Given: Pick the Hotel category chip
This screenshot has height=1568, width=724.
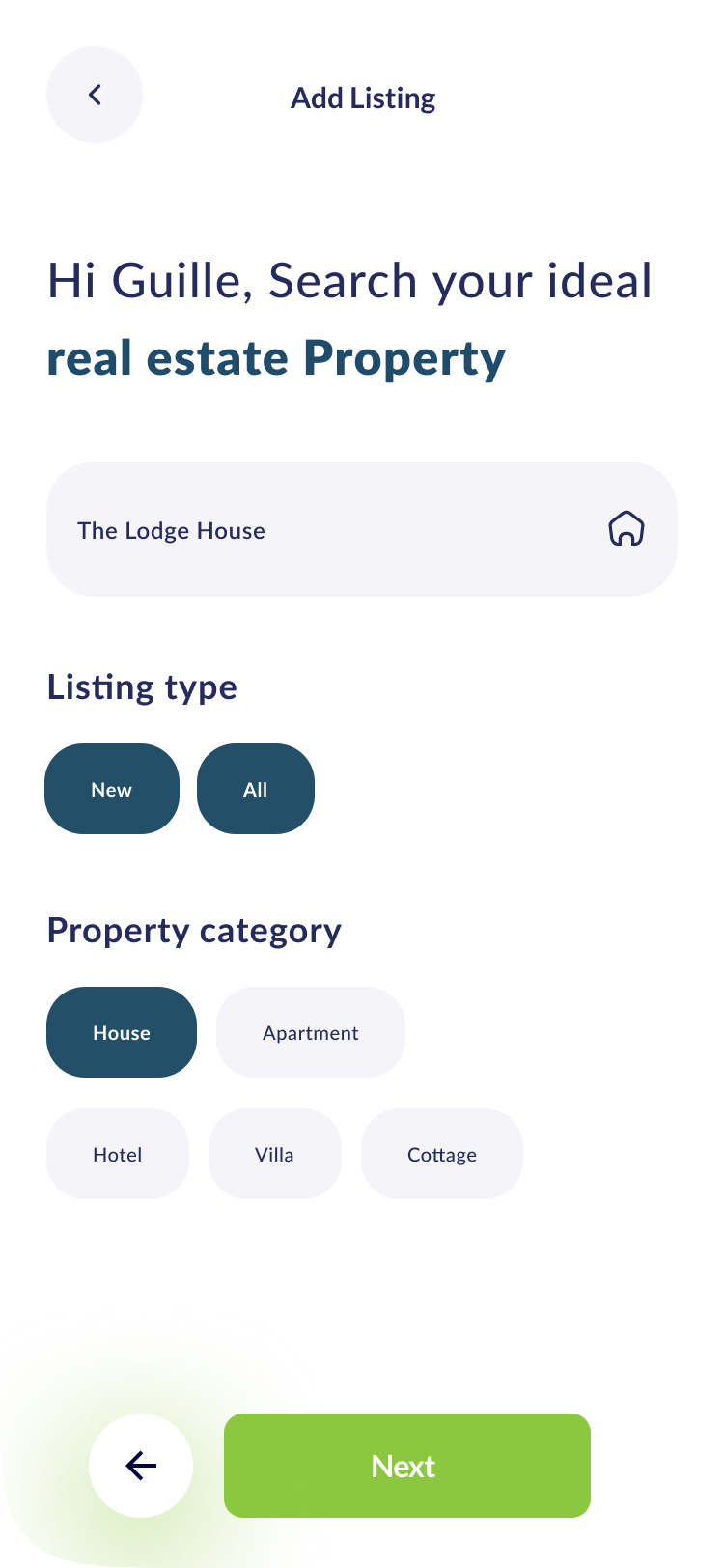Looking at the screenshot, I should click(x=118, y=1154).
